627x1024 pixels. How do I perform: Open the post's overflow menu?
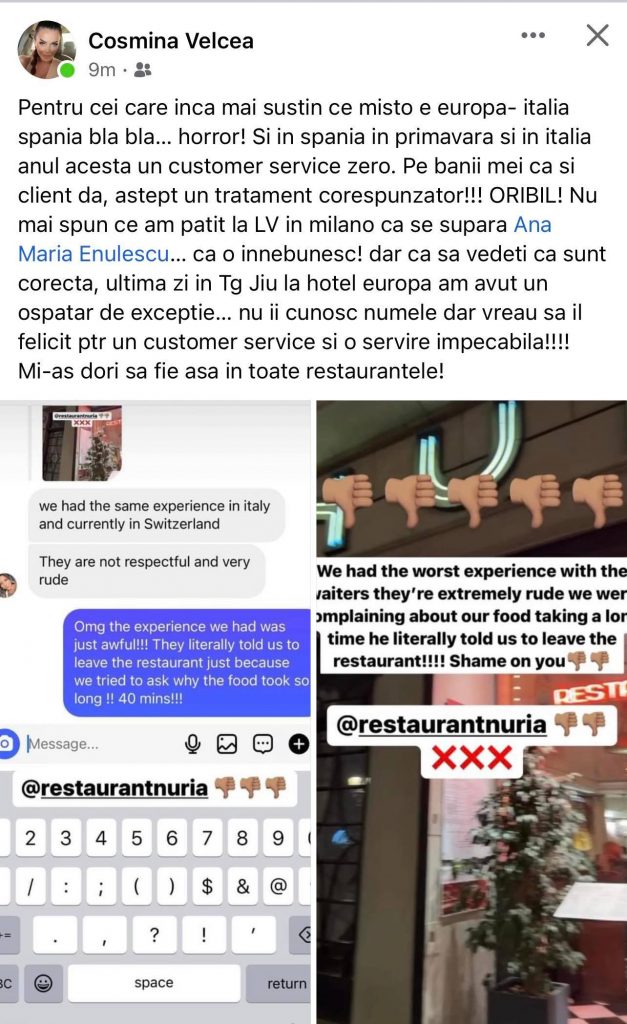click(x=534, y=36)
